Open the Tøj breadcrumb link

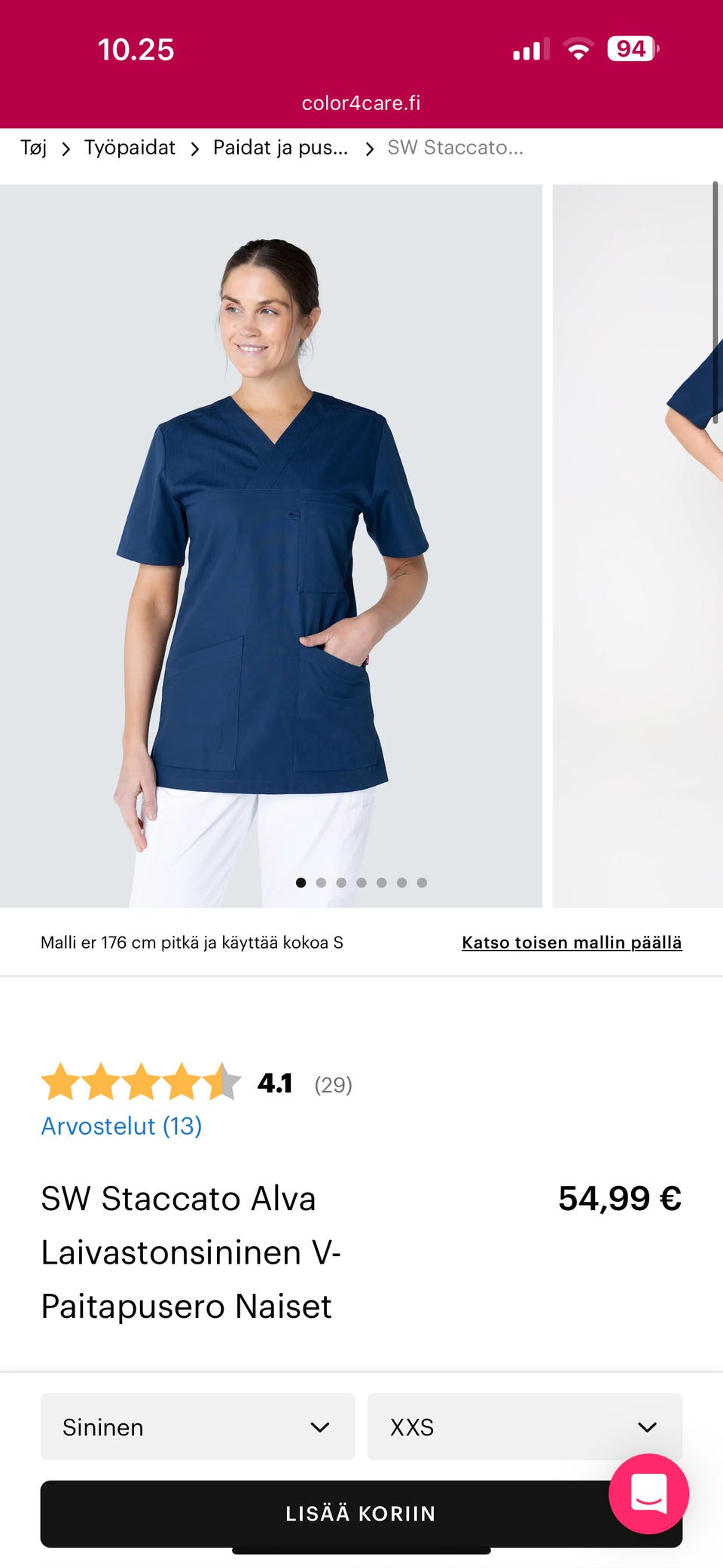tap(33, 148)
